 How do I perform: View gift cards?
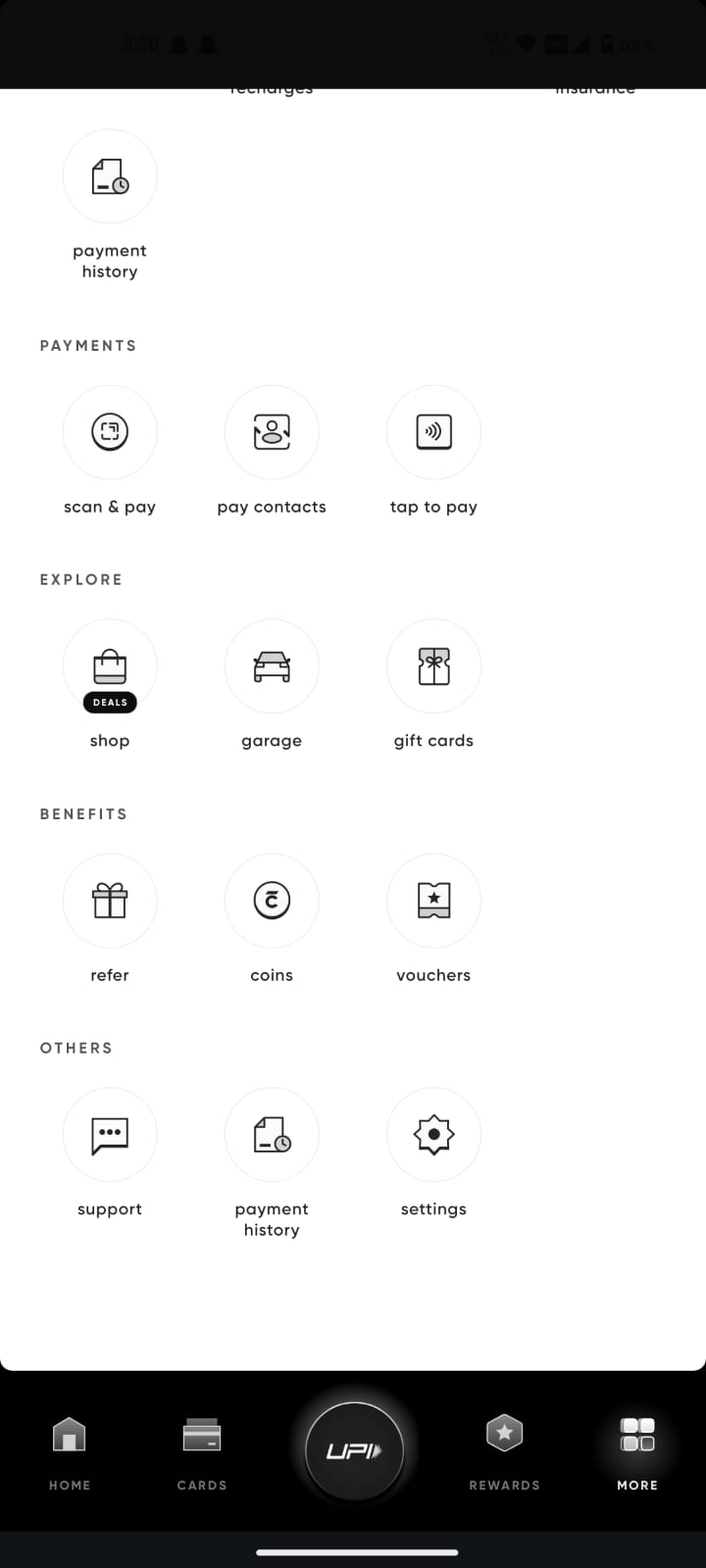(433, 666)
